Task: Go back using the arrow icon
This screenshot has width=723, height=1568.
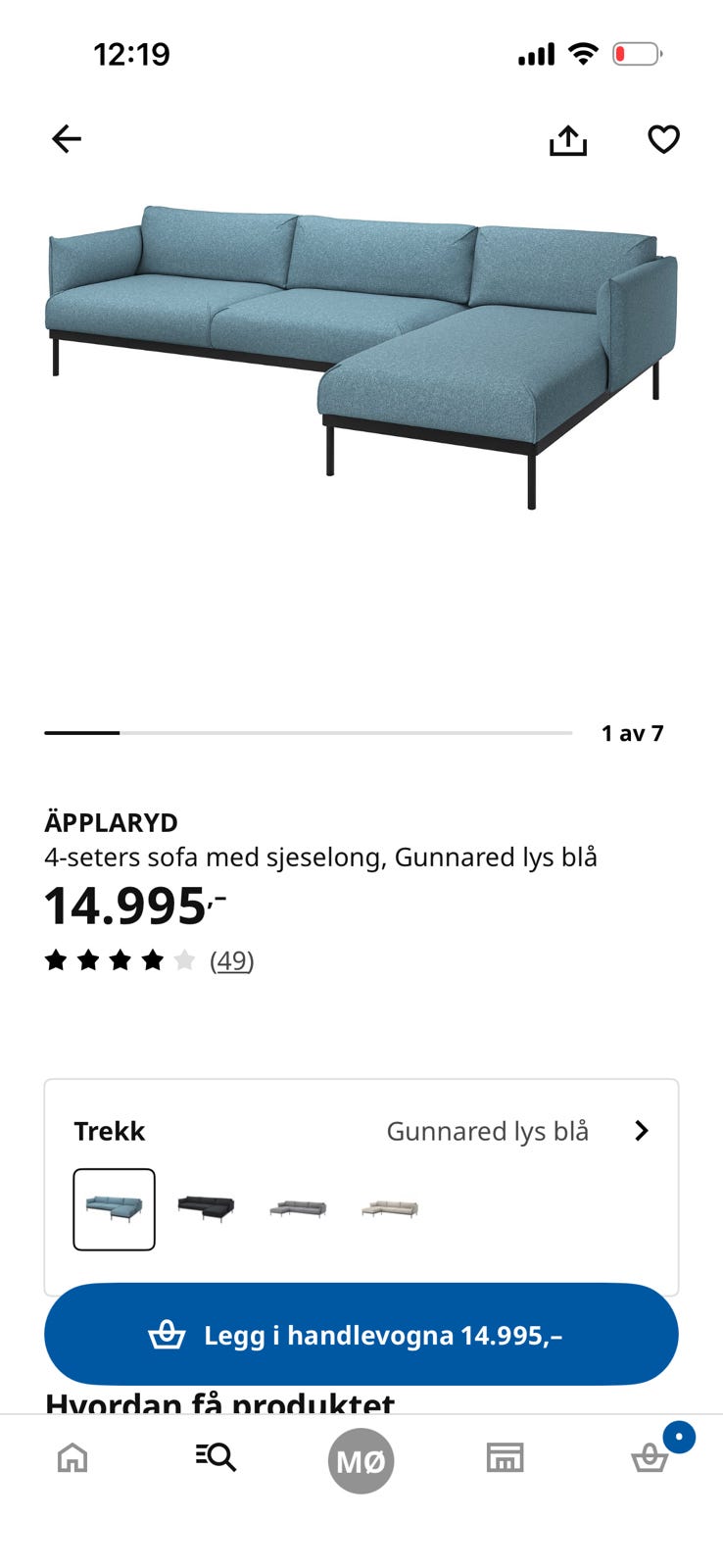Action: 67,139
